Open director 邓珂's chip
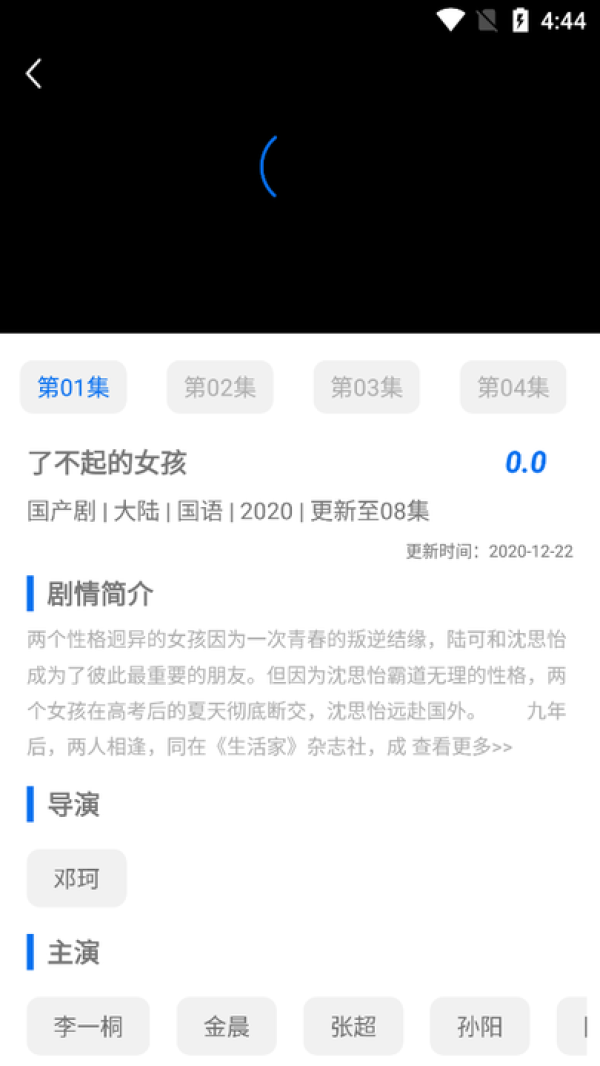The width and height of the screenshot is (600, 1066). [77, 878]
